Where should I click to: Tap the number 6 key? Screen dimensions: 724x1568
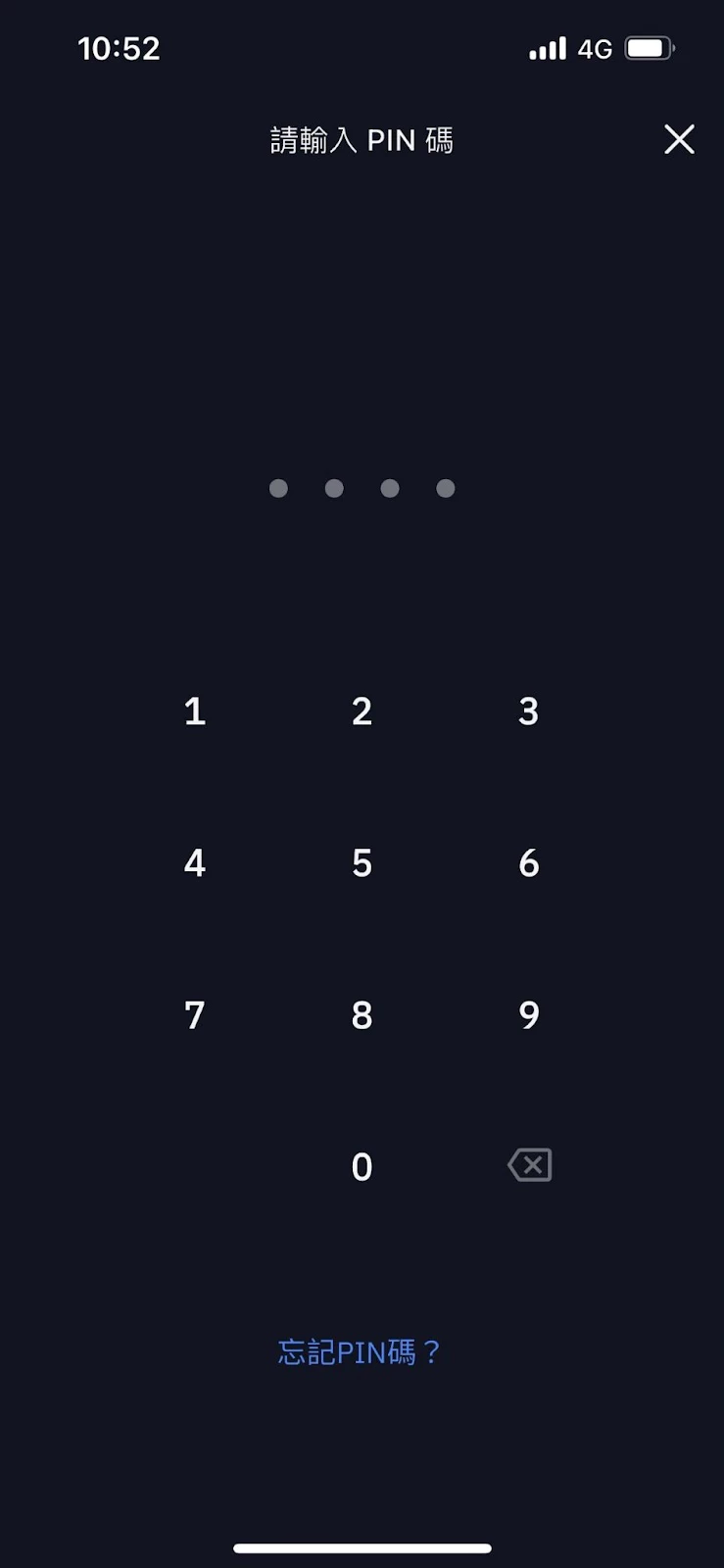[529, 863]
